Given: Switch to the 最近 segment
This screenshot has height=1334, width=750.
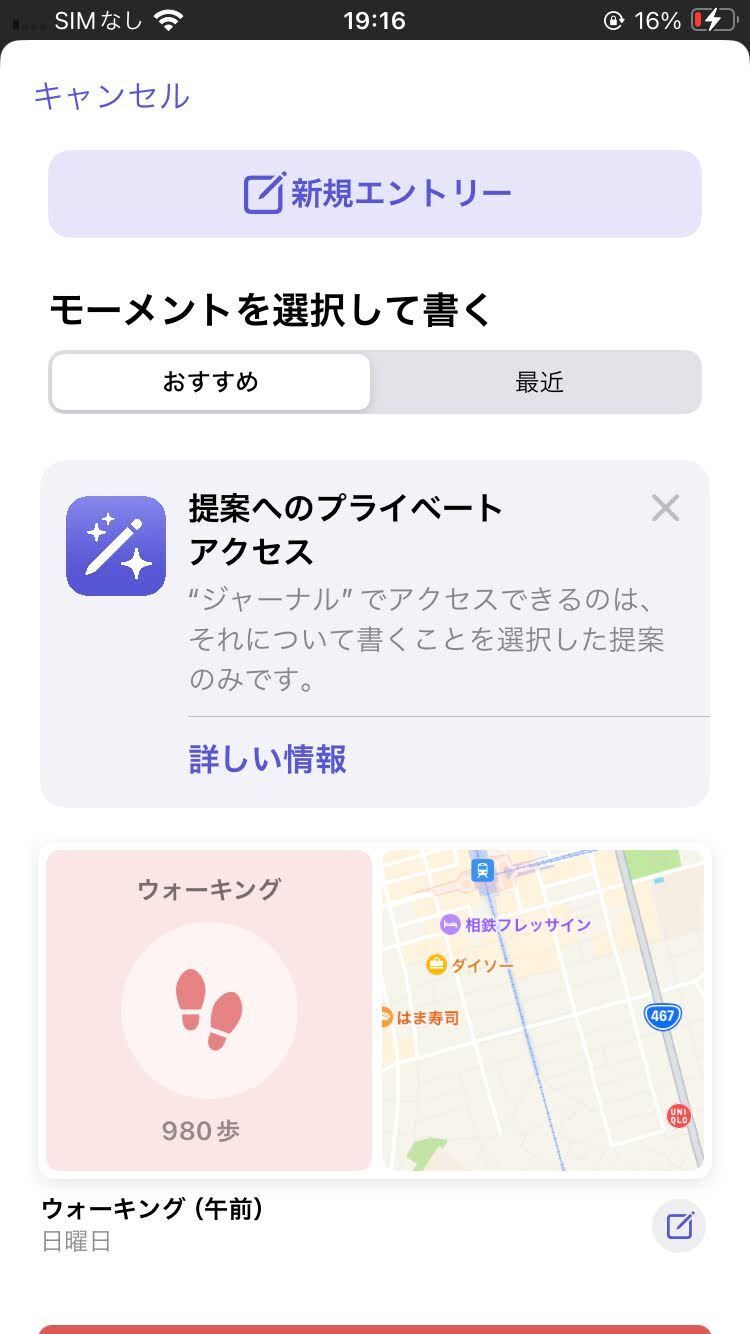Looking at the screenshot, I should [539, 382].
